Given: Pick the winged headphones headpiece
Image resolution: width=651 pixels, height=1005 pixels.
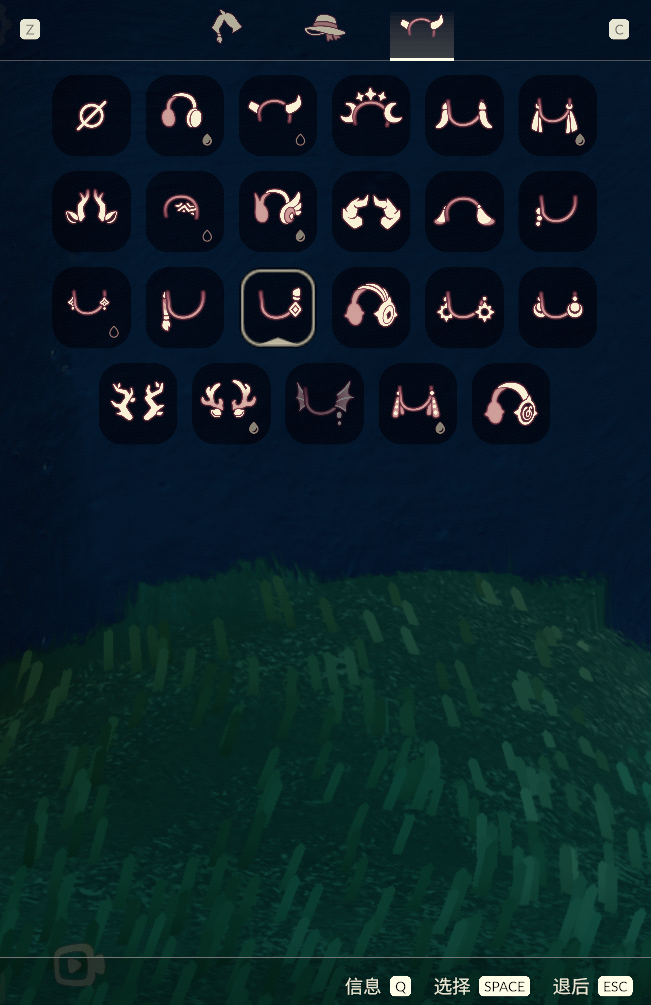Looking at the screenshot, I should [x=278, y=212].
